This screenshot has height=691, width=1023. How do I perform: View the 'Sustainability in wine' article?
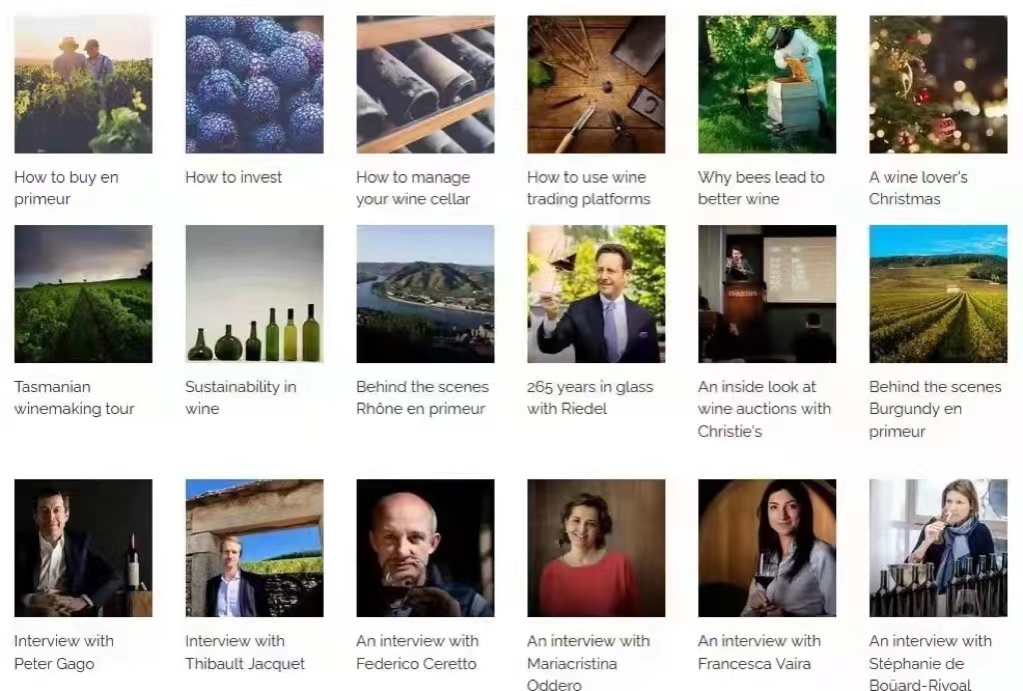pos(254,294)
